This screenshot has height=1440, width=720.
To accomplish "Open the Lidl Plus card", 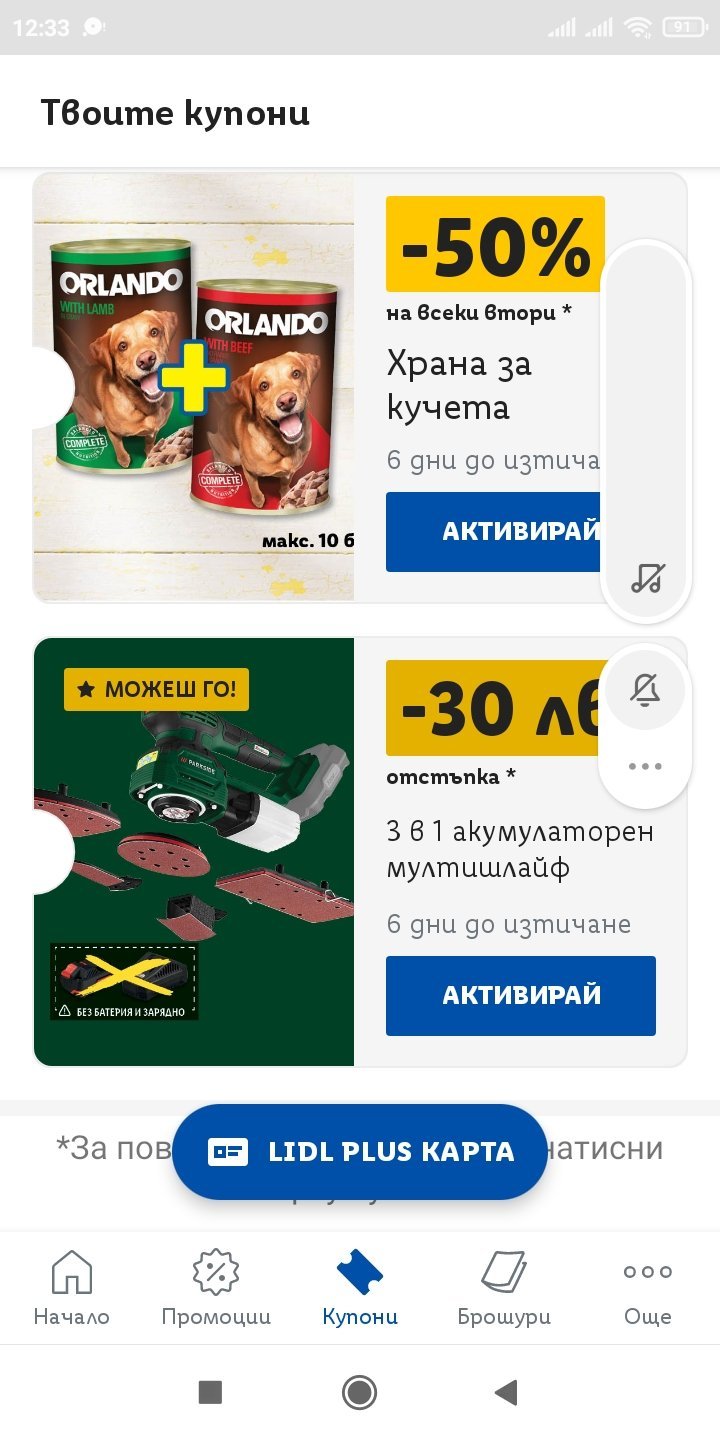I will [x=360, y=1152].
